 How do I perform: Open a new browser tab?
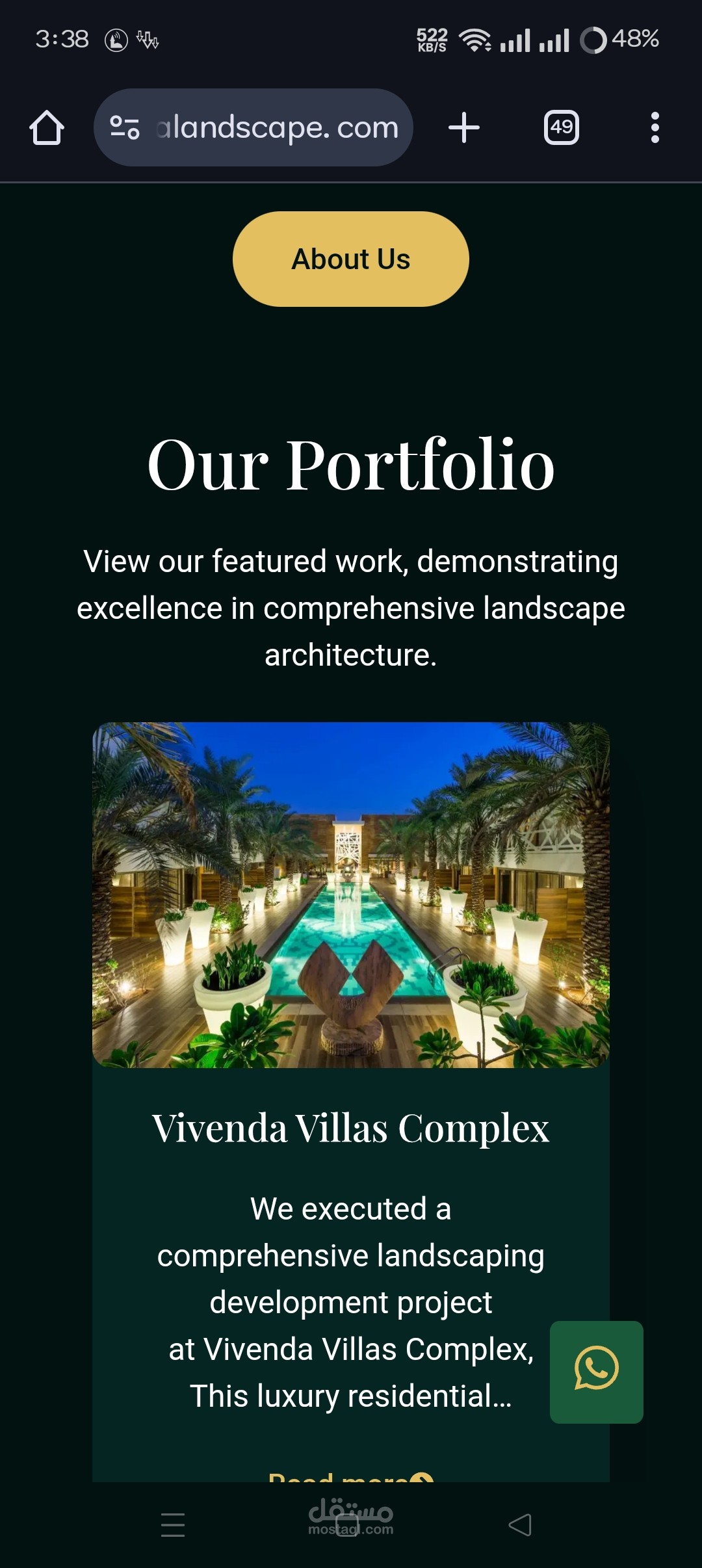464,127
